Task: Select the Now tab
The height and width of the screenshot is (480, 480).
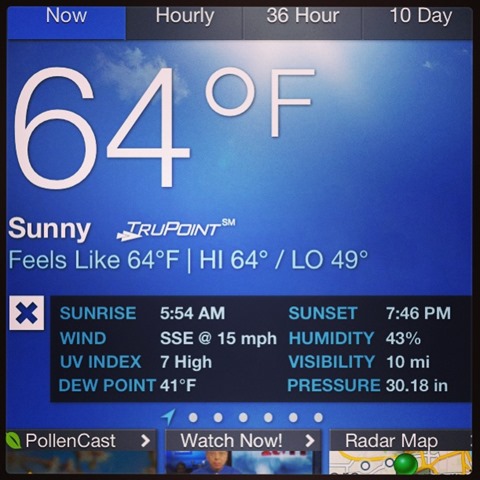Action: point(66,23)
